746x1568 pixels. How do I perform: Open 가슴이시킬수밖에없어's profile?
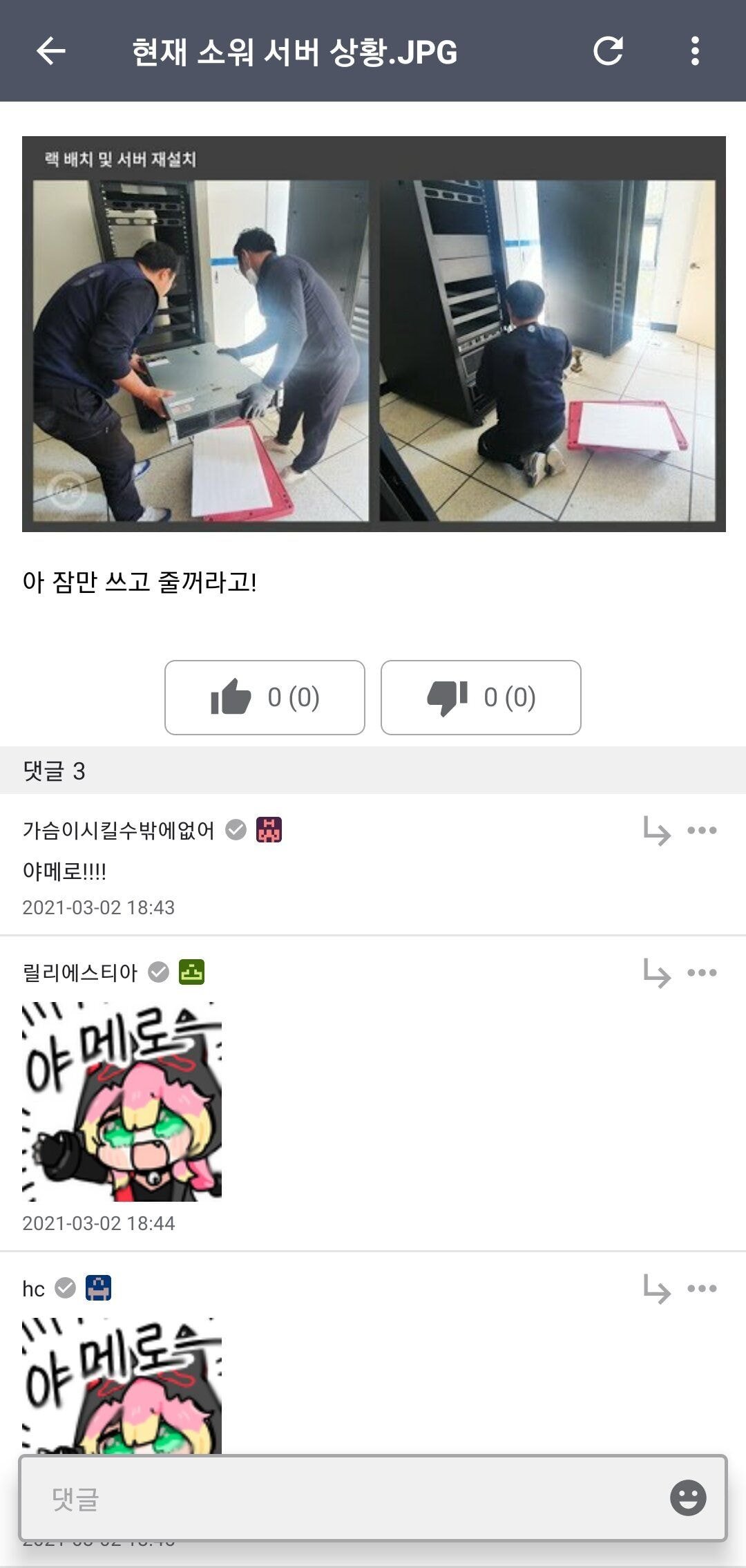pyautogui.click(x=119, y=830)
